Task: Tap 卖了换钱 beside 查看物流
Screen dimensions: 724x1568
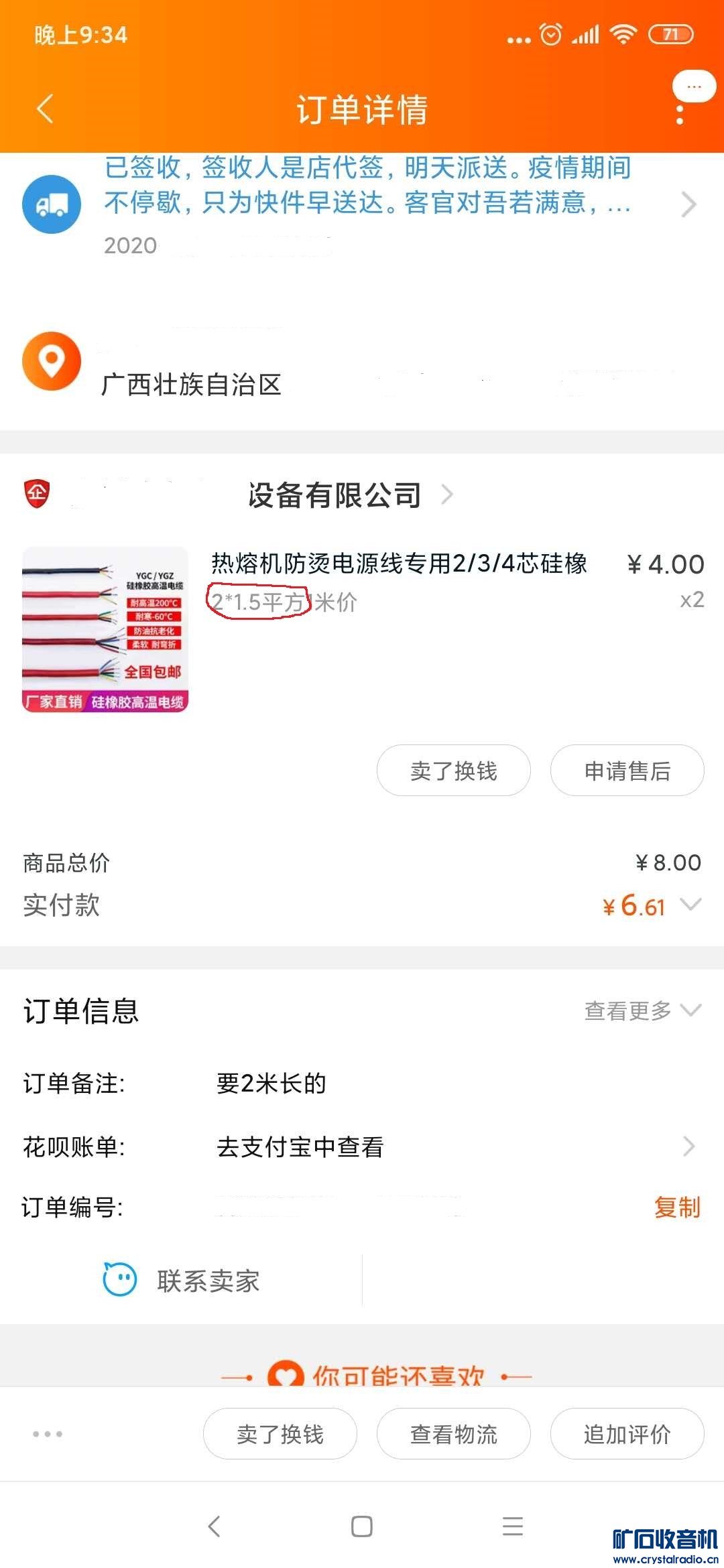Action: click(x=280, y=1434)
